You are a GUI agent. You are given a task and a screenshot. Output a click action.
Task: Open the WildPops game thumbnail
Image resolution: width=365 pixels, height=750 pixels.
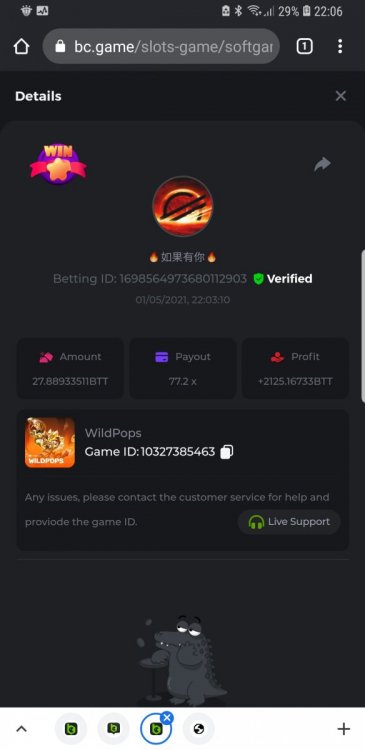pyautogui.click(x=50, y=442)
